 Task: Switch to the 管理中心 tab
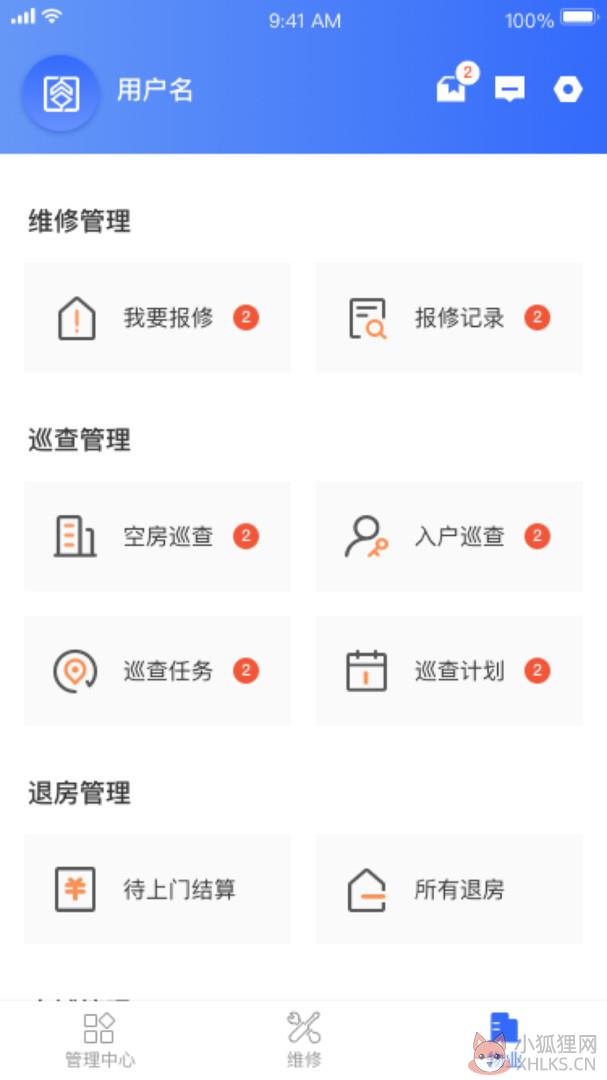coord(100,1040)
